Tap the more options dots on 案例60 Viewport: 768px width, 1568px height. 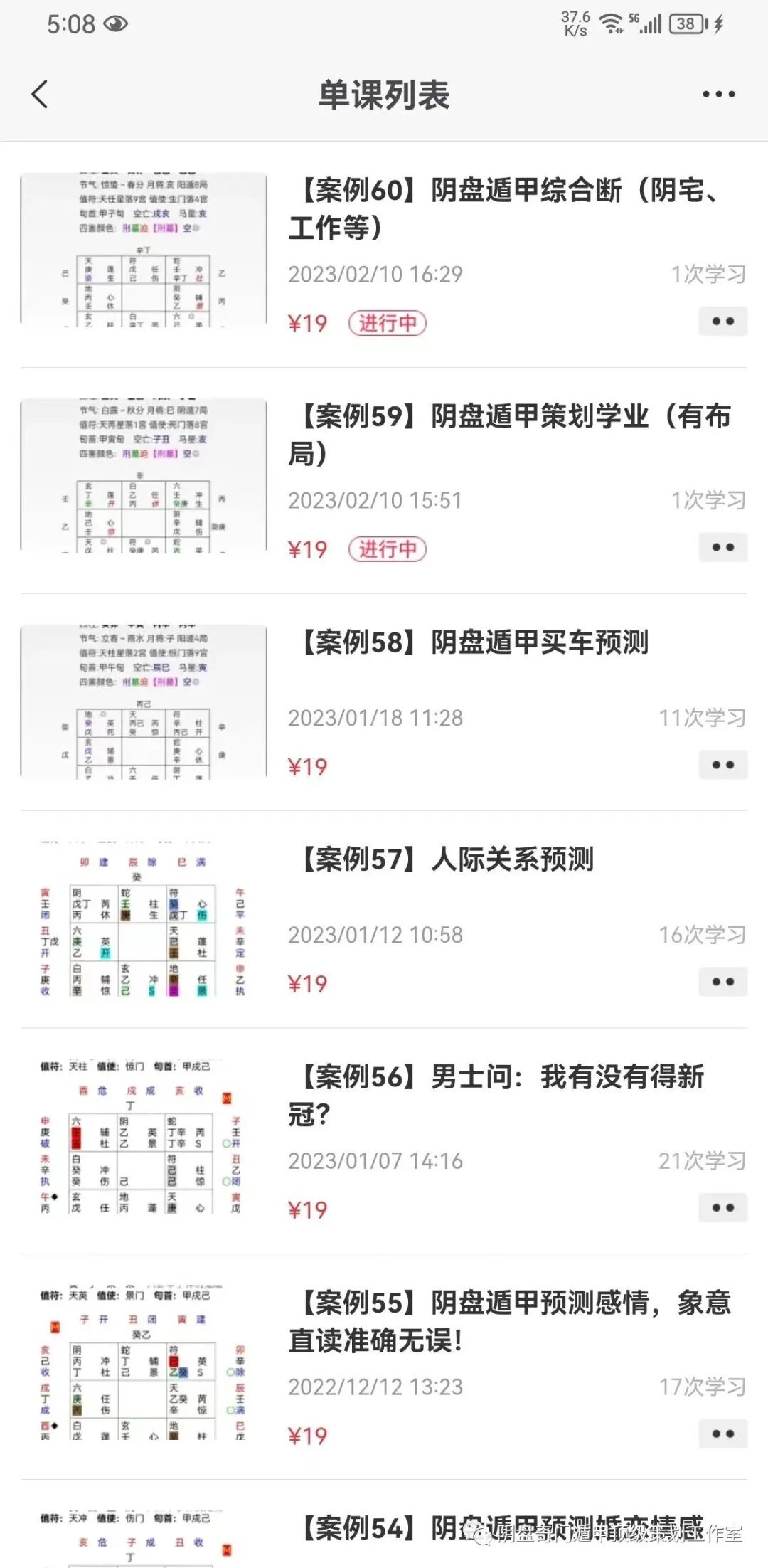pyautogui.click(x=723, y=320)
